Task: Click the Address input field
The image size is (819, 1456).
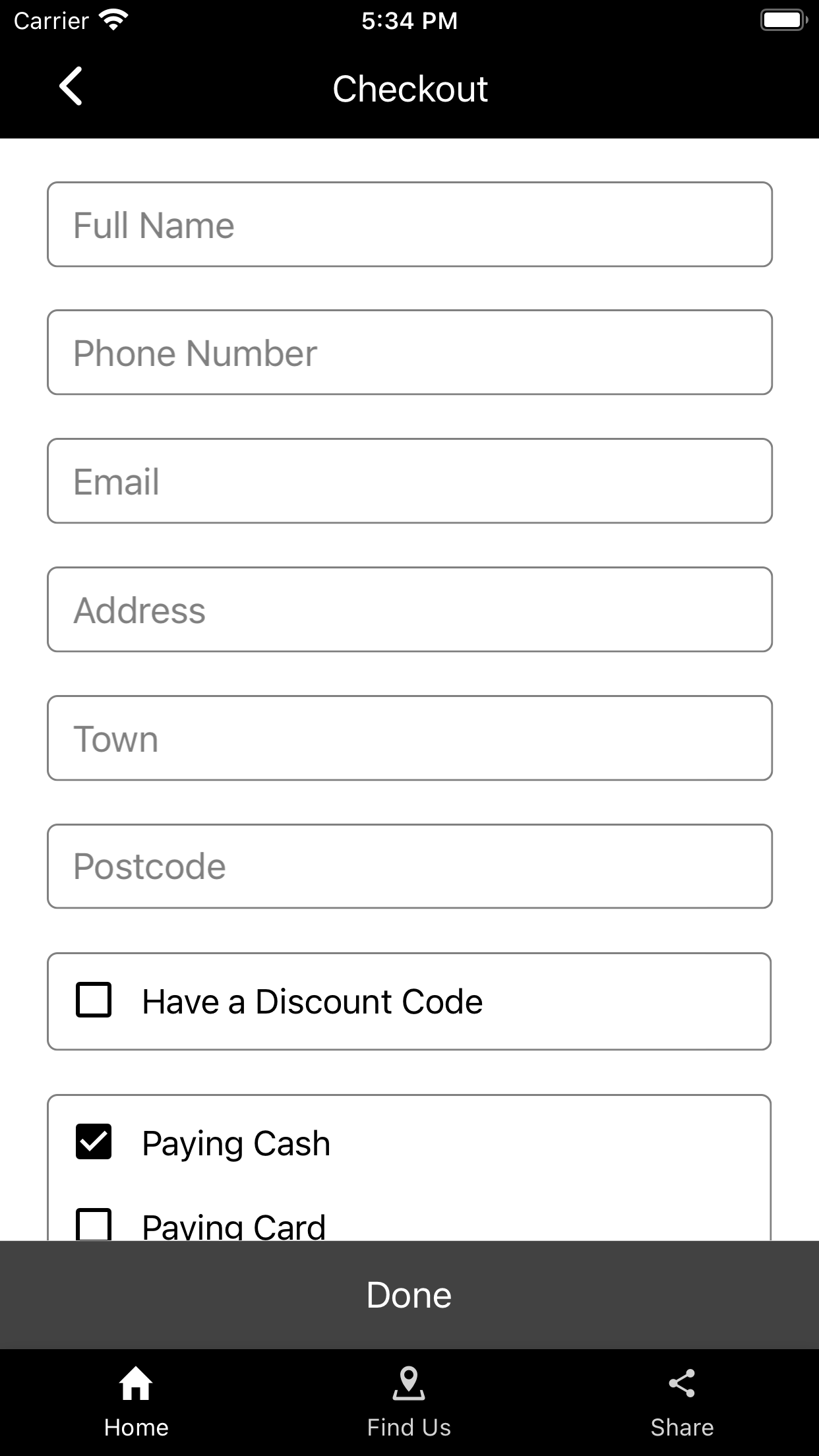Action: pyautogui.click(x=409, y=609)
